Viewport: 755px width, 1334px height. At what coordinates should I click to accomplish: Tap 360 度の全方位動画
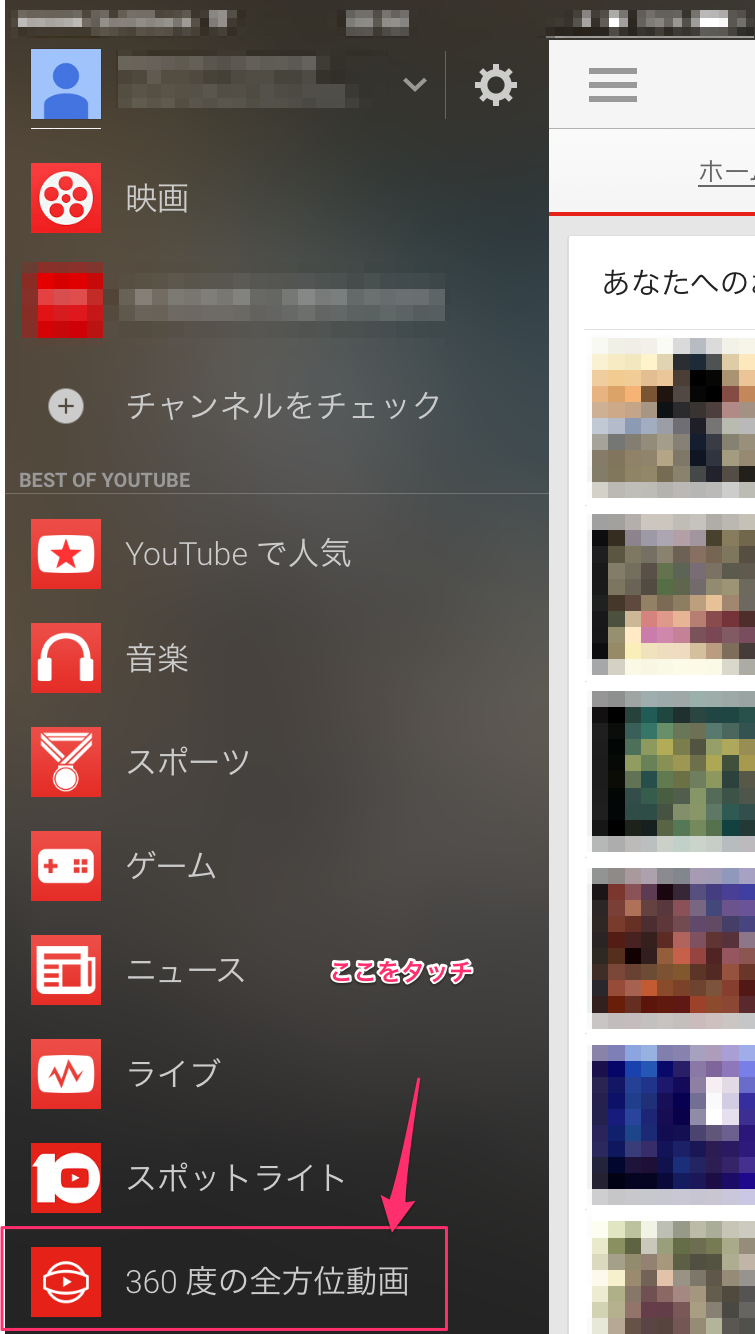click(x=225, y=1281)
